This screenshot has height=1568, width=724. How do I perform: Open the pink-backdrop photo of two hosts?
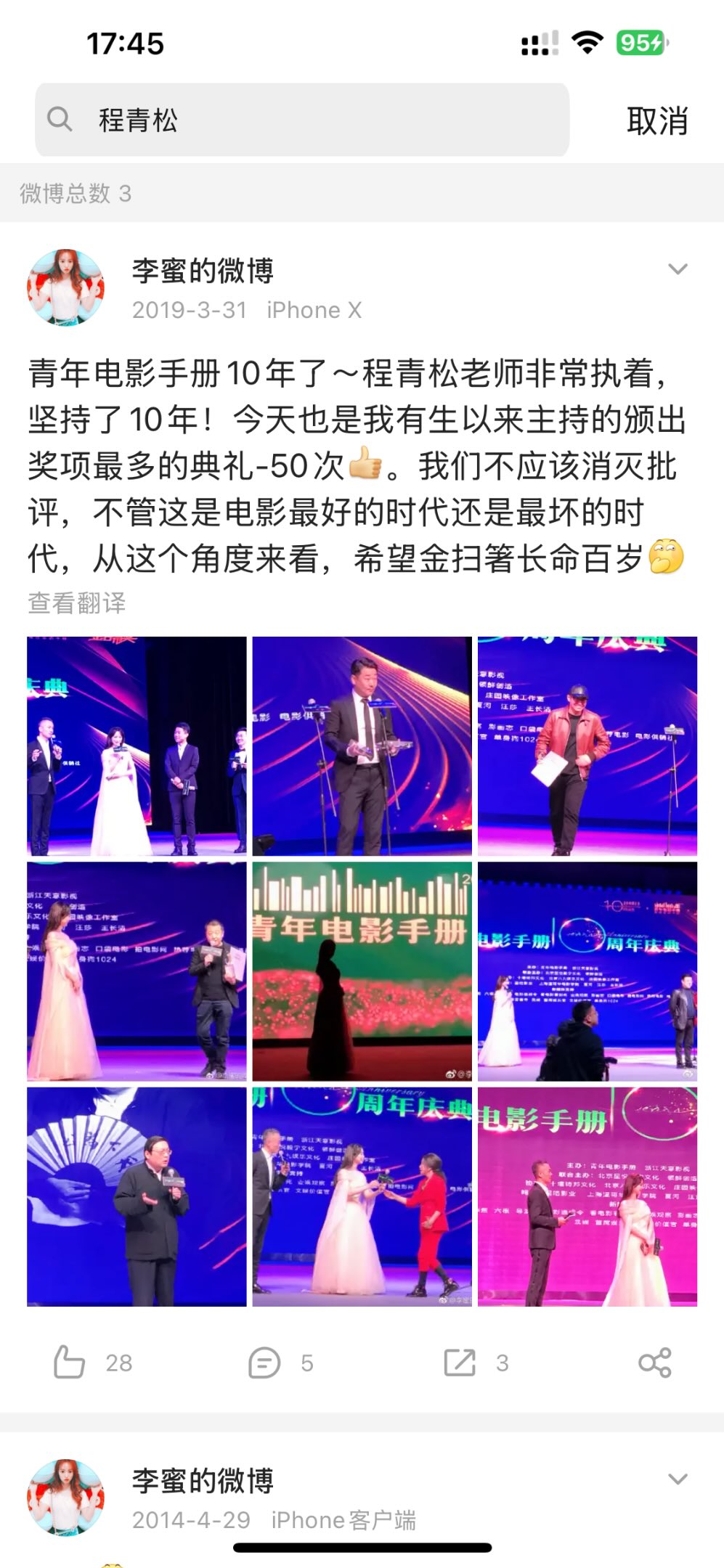tap(587, 1196)
